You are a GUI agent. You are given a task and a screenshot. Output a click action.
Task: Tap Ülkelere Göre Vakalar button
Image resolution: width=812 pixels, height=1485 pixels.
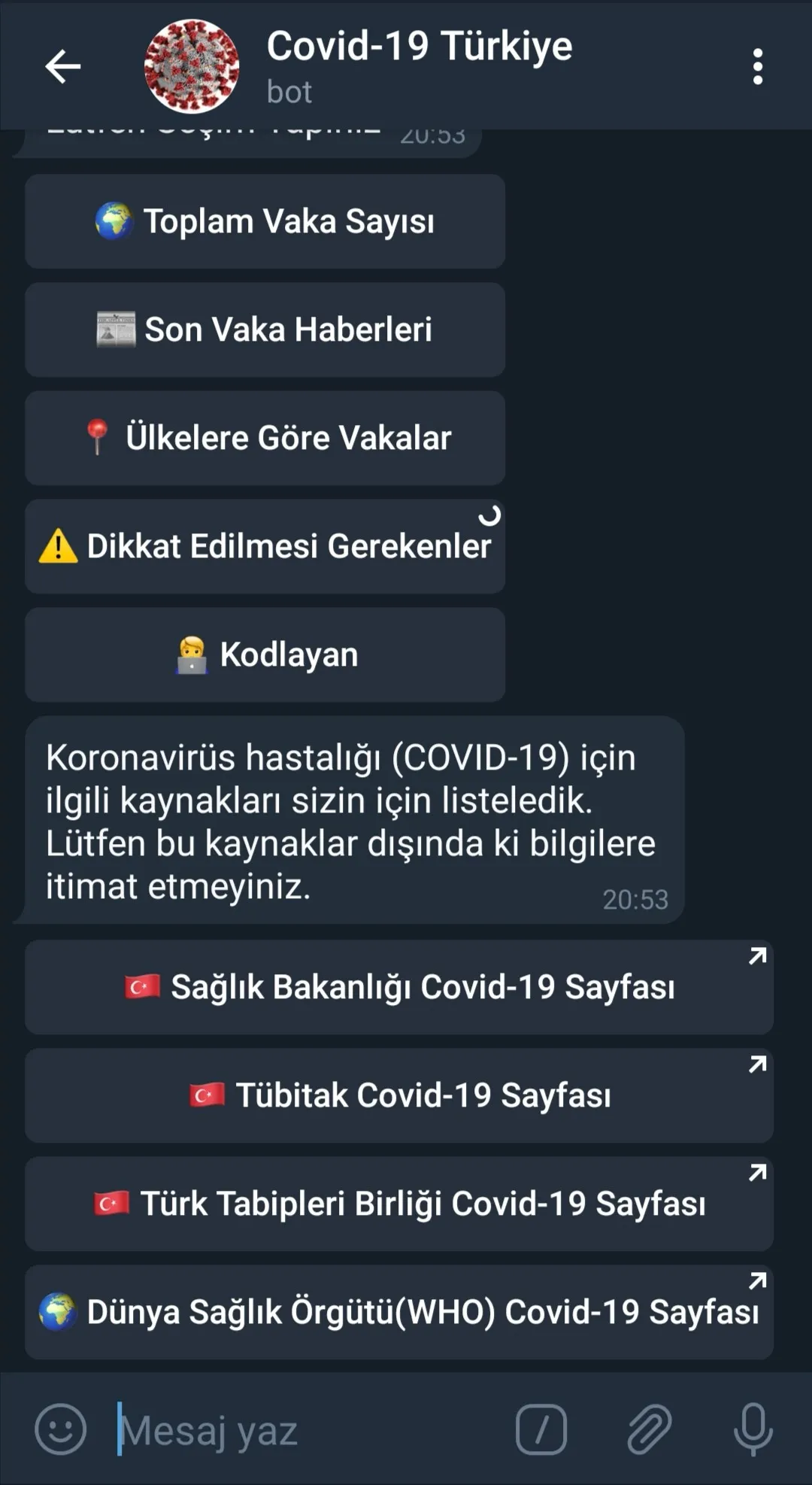(265, 438)
